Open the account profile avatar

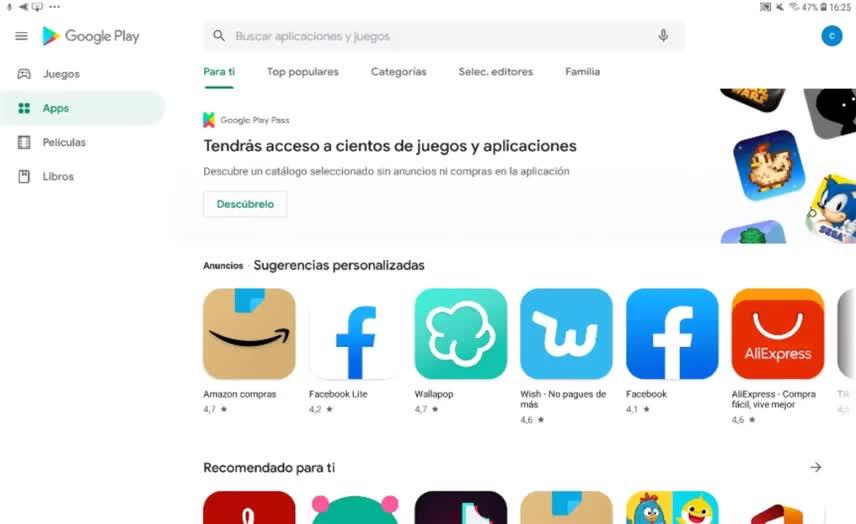pyautogui.click(x=831, y=36)
